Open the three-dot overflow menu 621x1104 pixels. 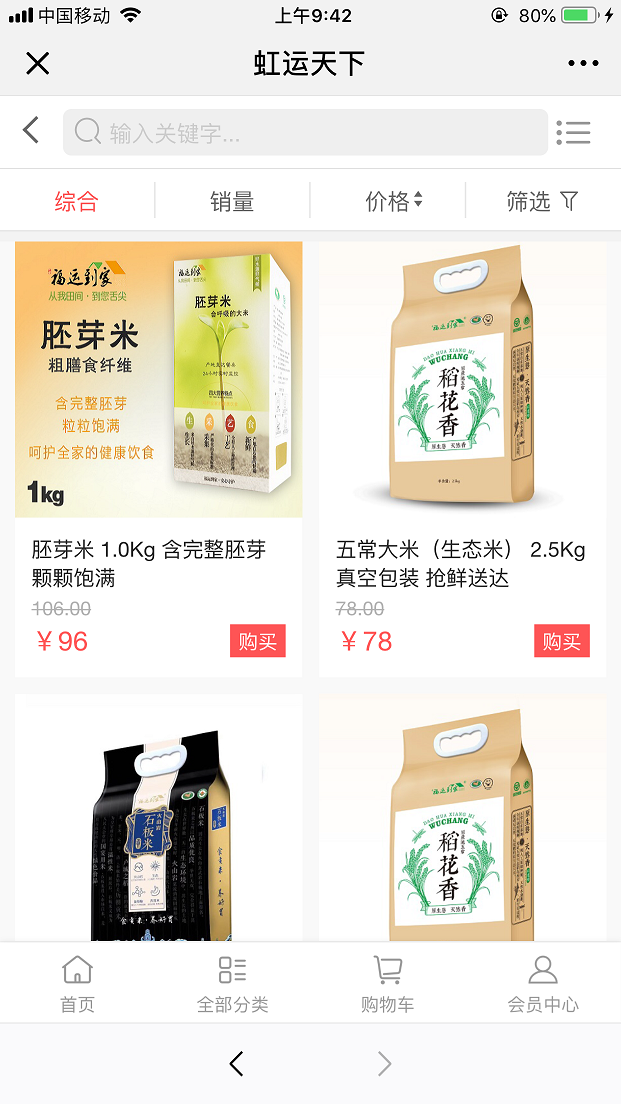[x=583, y=63]
